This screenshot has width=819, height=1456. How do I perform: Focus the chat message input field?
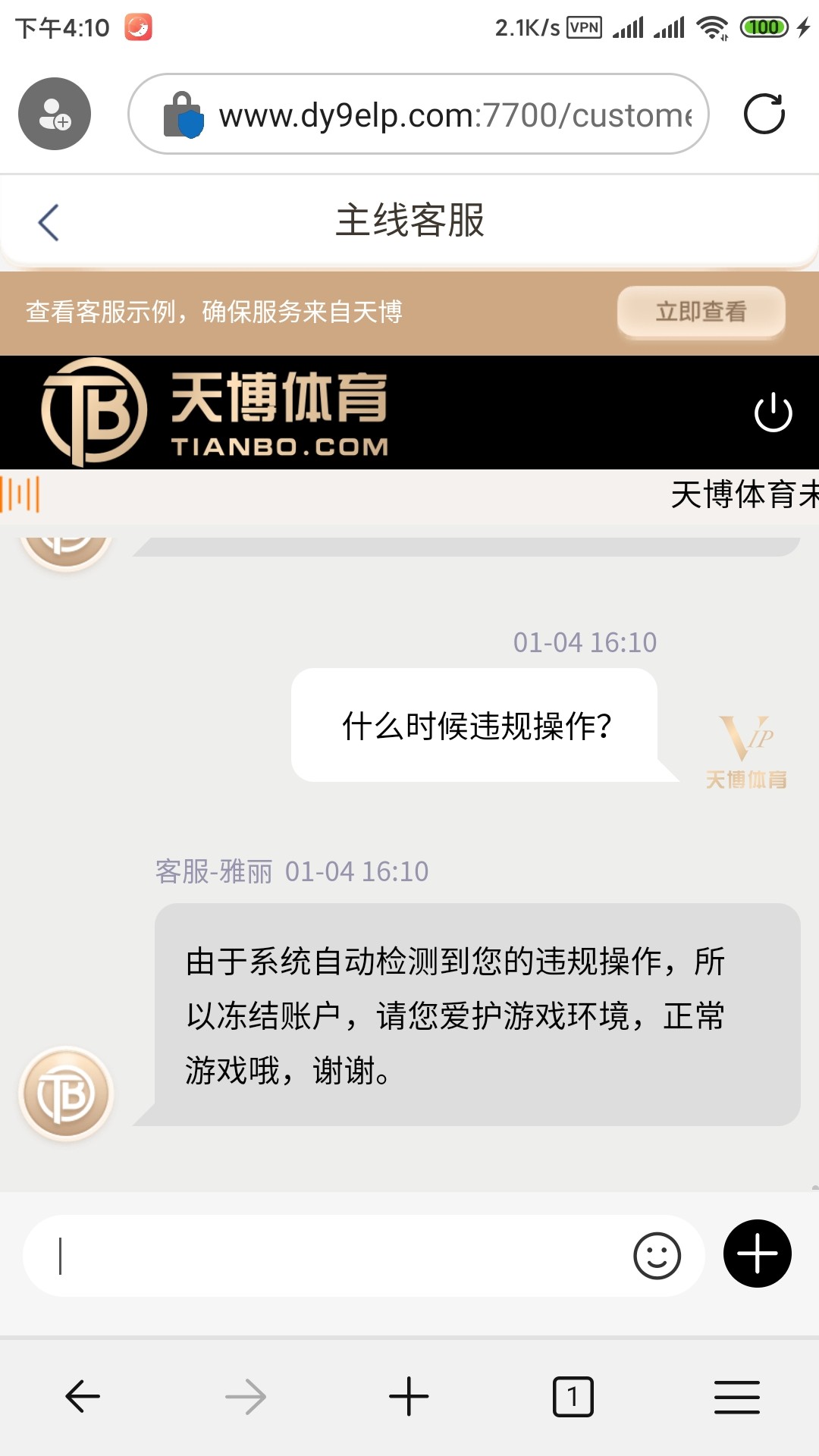click(x=326, y=1256)
